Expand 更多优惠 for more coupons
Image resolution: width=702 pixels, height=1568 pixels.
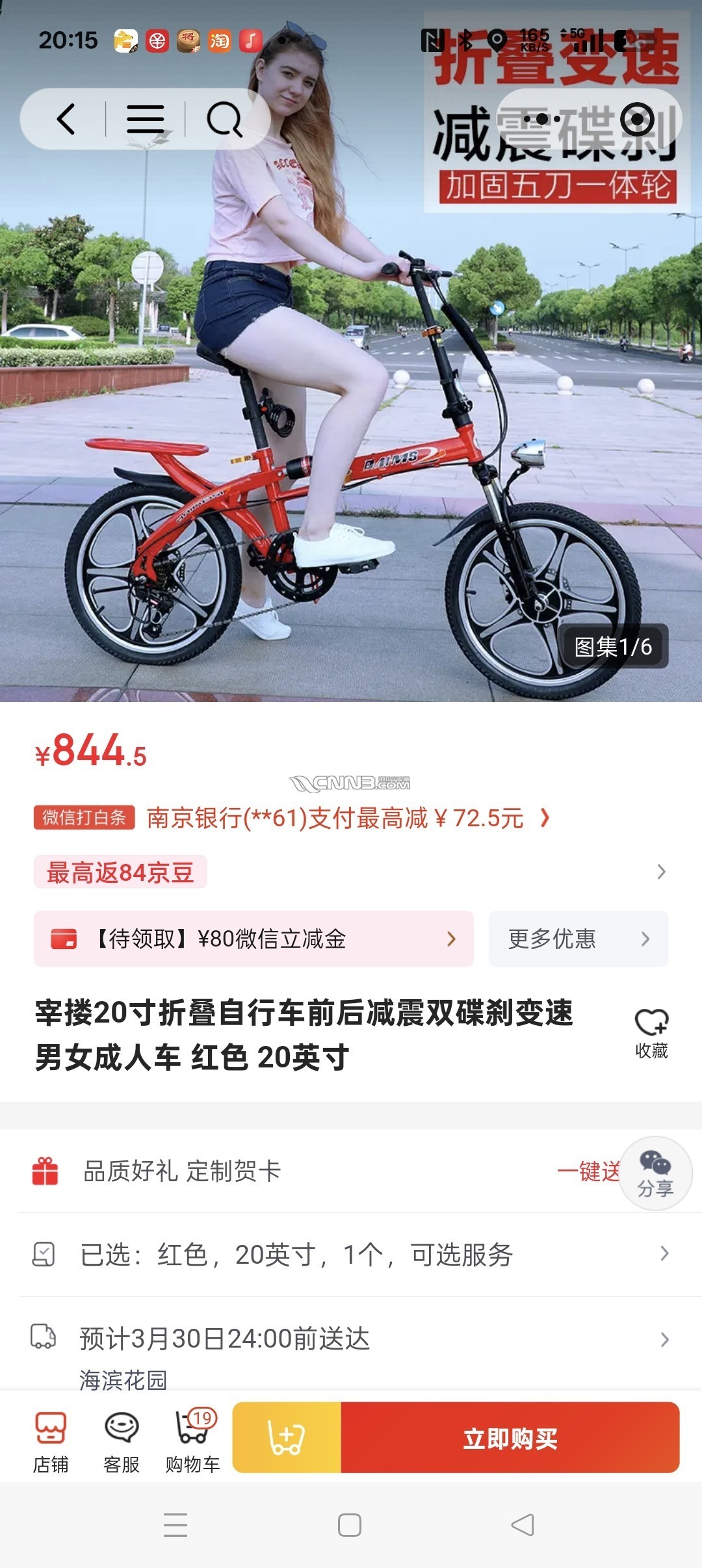pos(575,939)
